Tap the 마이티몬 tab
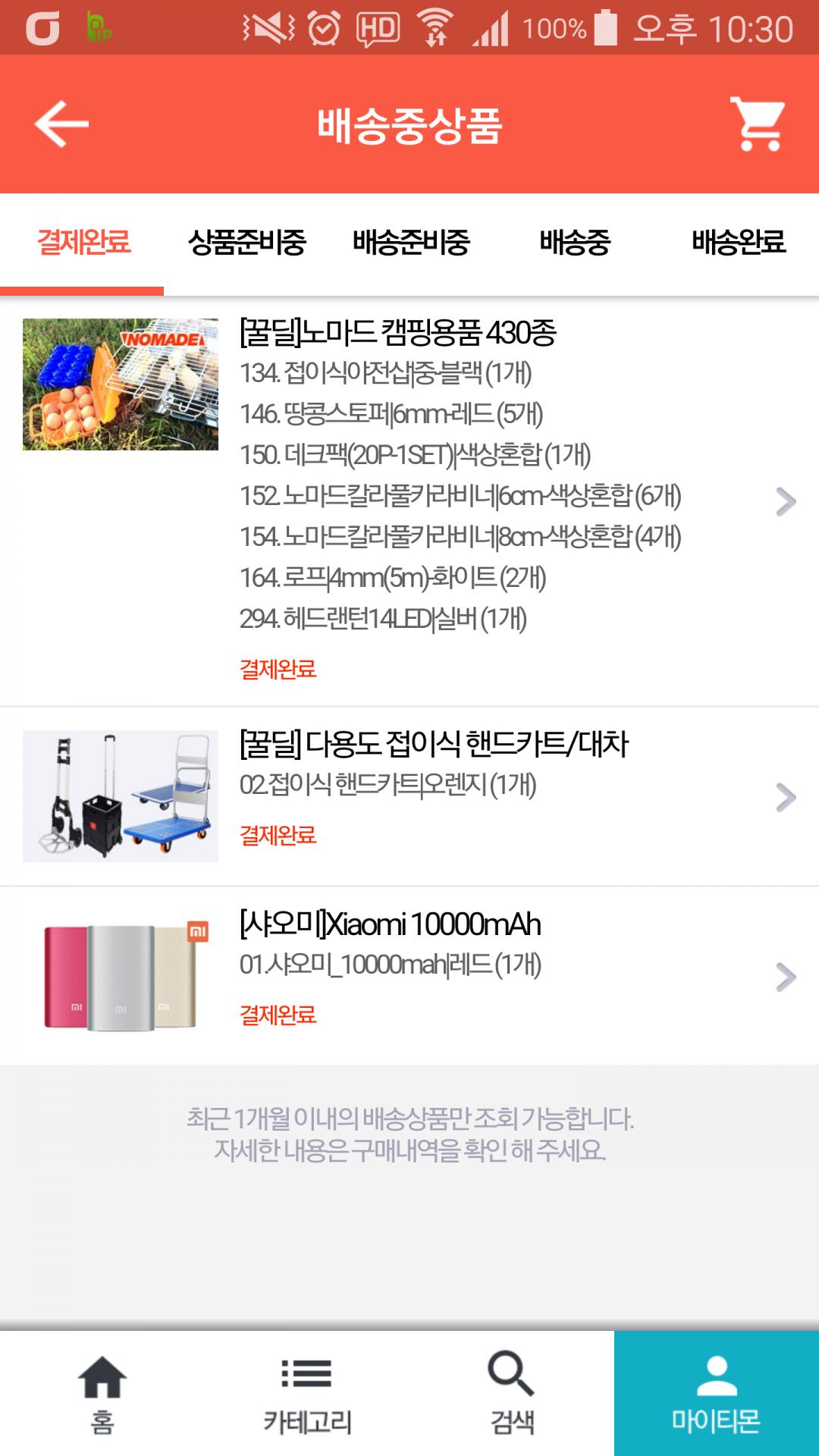Viewport: 819px width, 1456px height. (x=717, y=1394)
